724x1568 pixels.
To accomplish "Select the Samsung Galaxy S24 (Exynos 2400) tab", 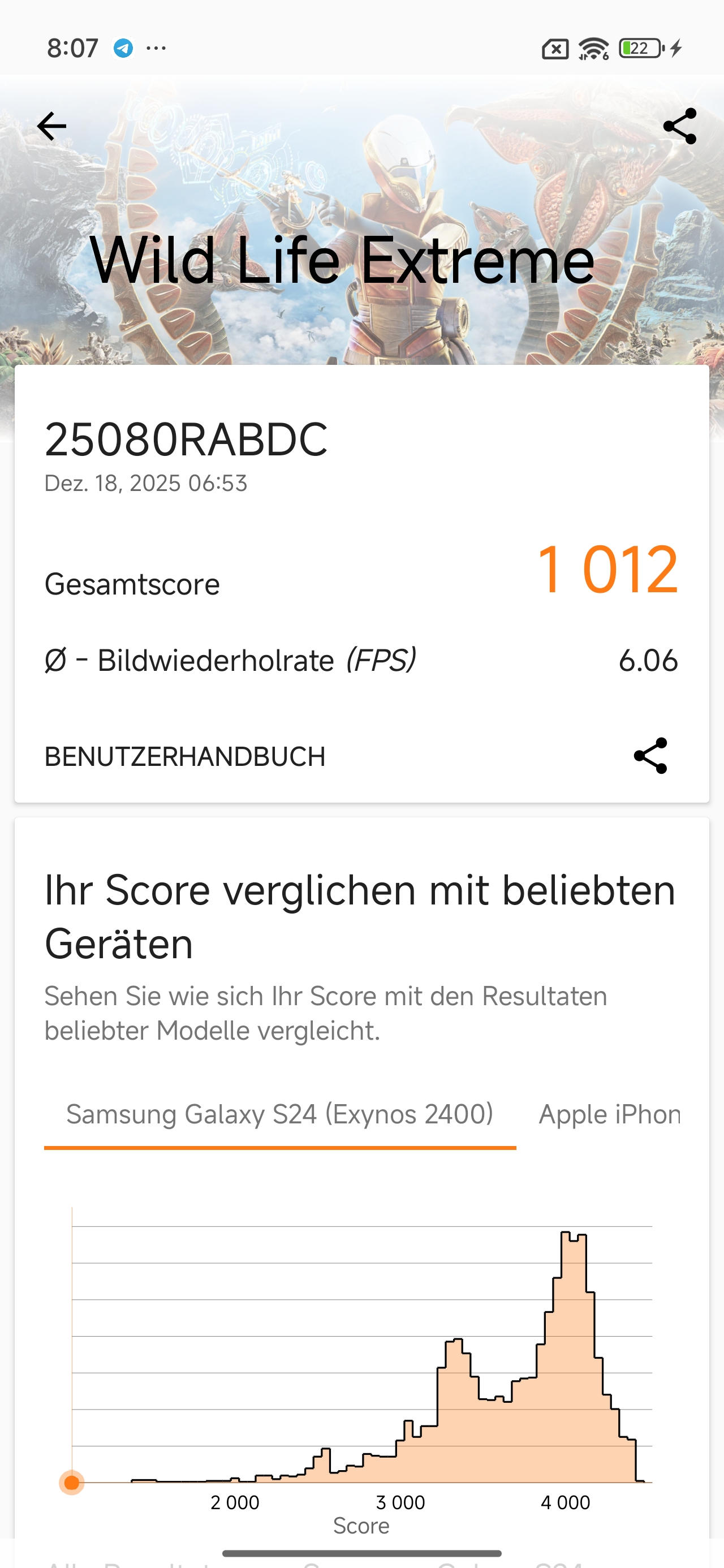I will click(279, 1114).
